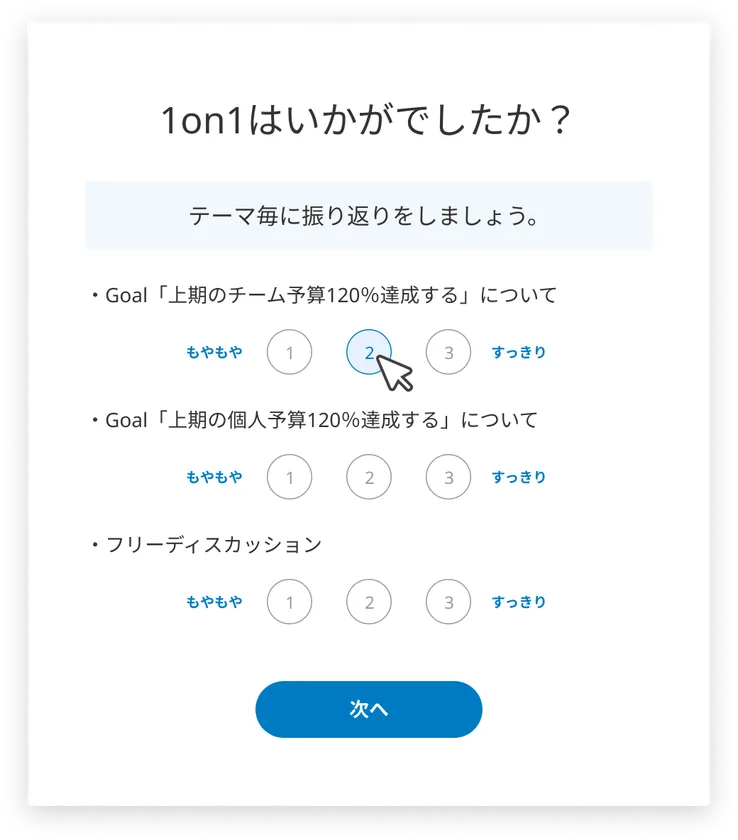This screenshot has width=738, height=840.
Task: Select rating 2 for the team budget goal (チーム予算)
Action: tap(368, 352)
